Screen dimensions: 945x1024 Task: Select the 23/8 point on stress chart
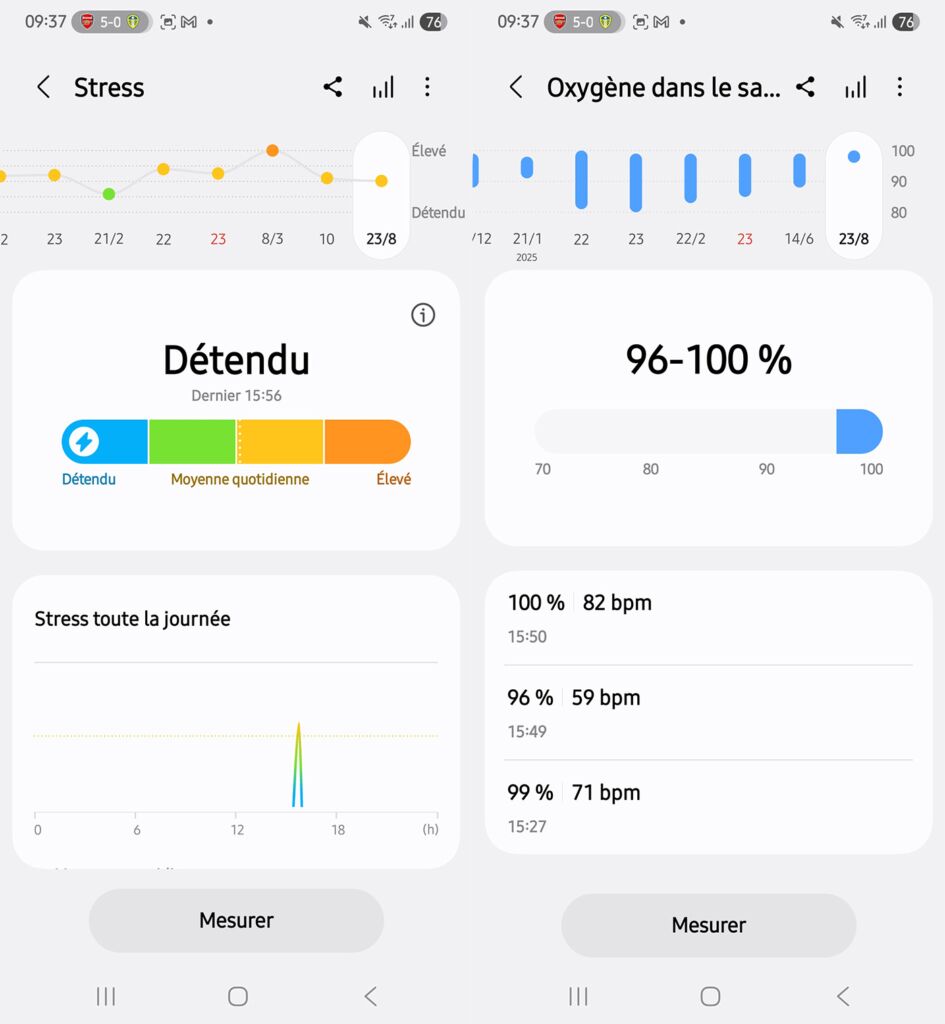[x=381, y=182]
